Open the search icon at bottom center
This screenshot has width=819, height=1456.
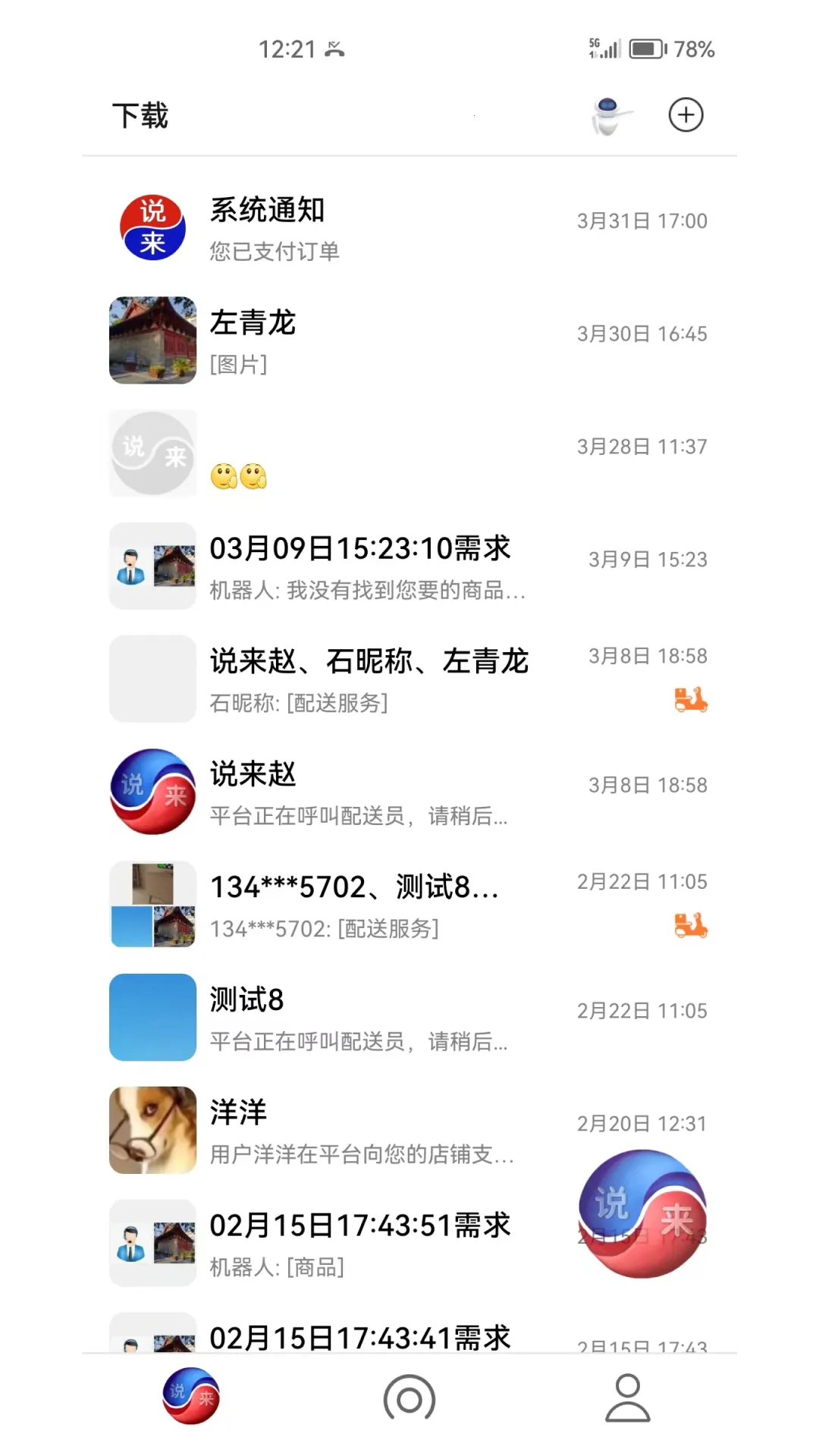tap(408, 1399)
